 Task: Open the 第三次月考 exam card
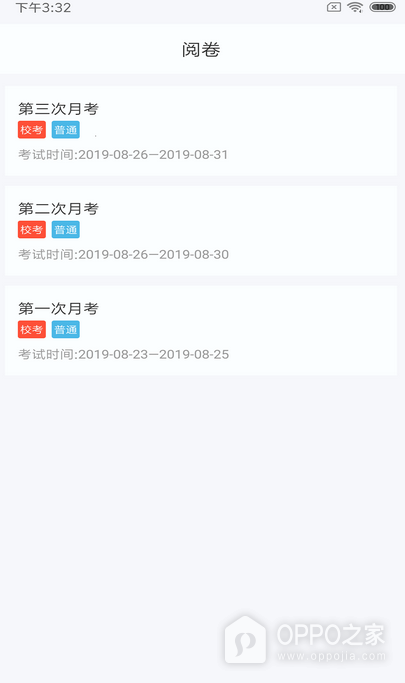(x=201, y=131)
